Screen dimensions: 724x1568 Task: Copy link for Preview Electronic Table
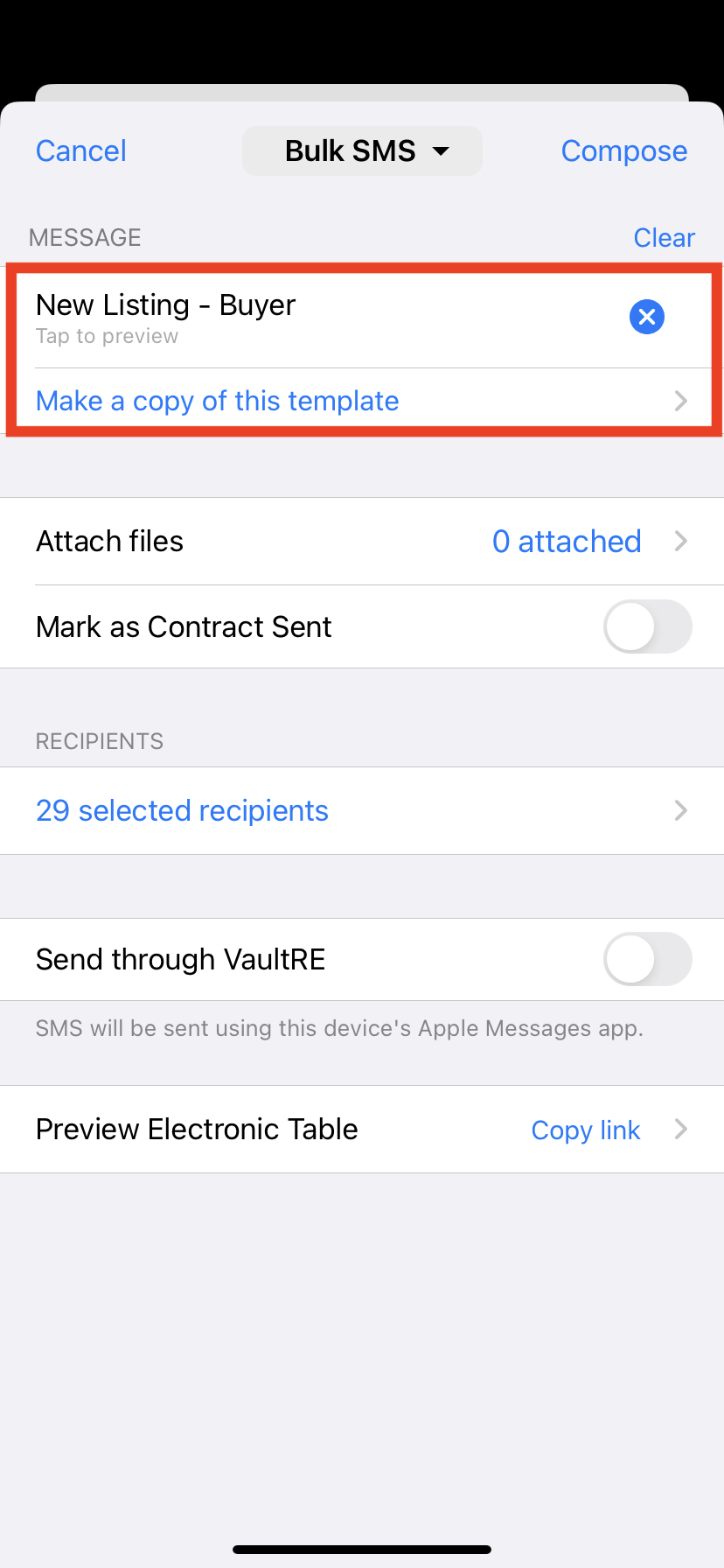click(586, 1130)
